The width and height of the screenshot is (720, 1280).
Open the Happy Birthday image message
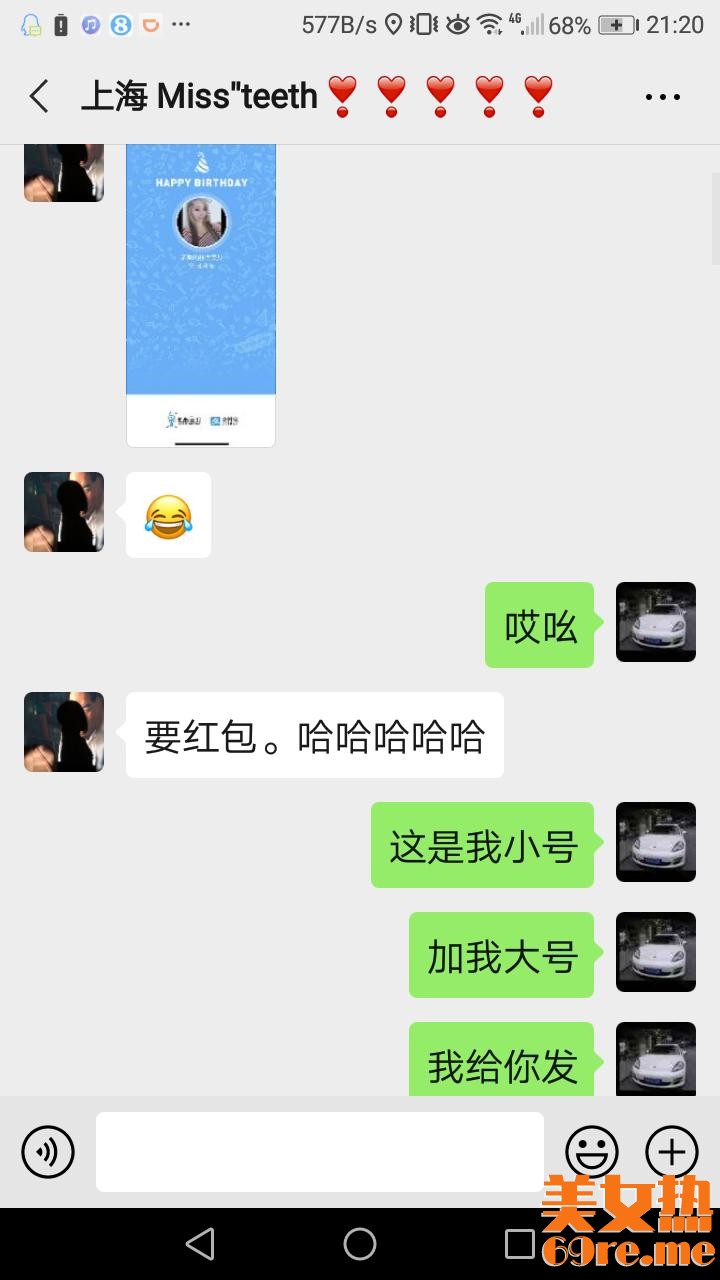[201, 295]
